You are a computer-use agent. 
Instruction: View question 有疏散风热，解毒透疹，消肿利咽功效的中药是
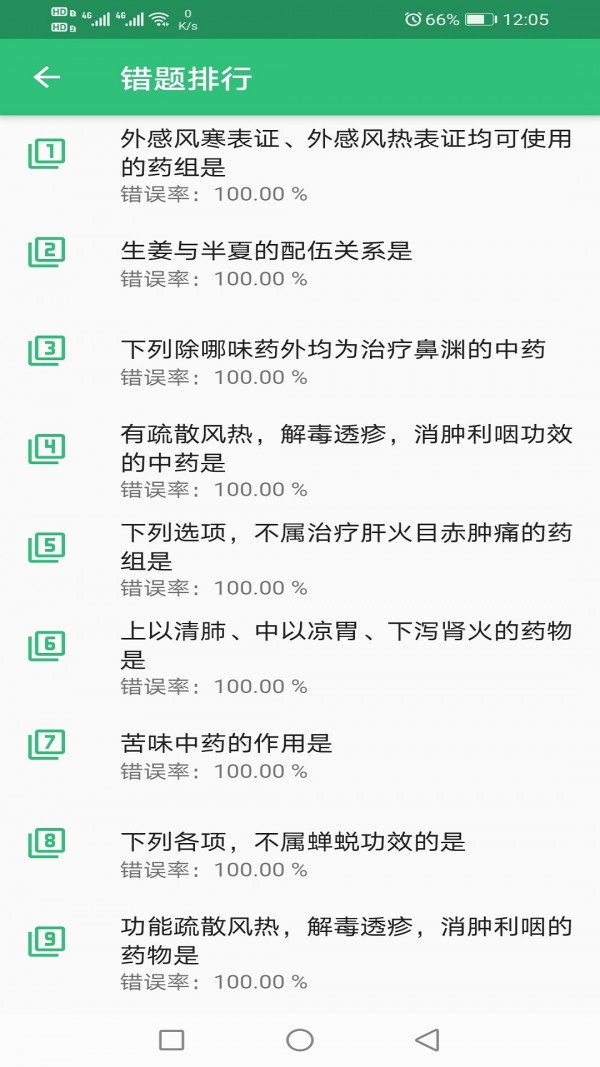[x=345, y=449]
